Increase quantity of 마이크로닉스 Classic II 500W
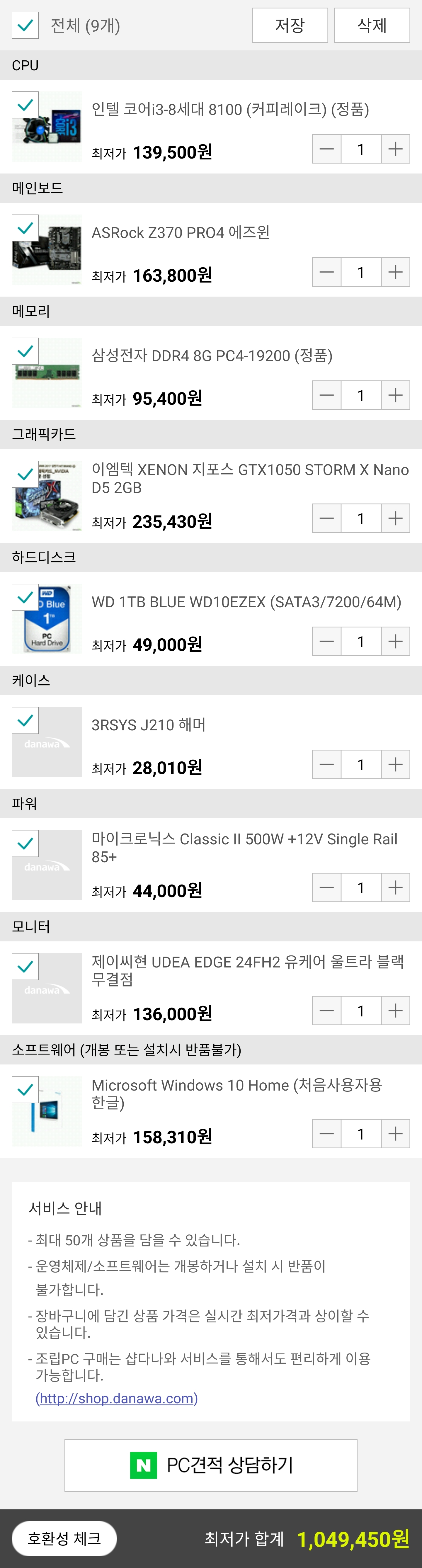Screen dimensions: 422x1568 coord(395,888)
